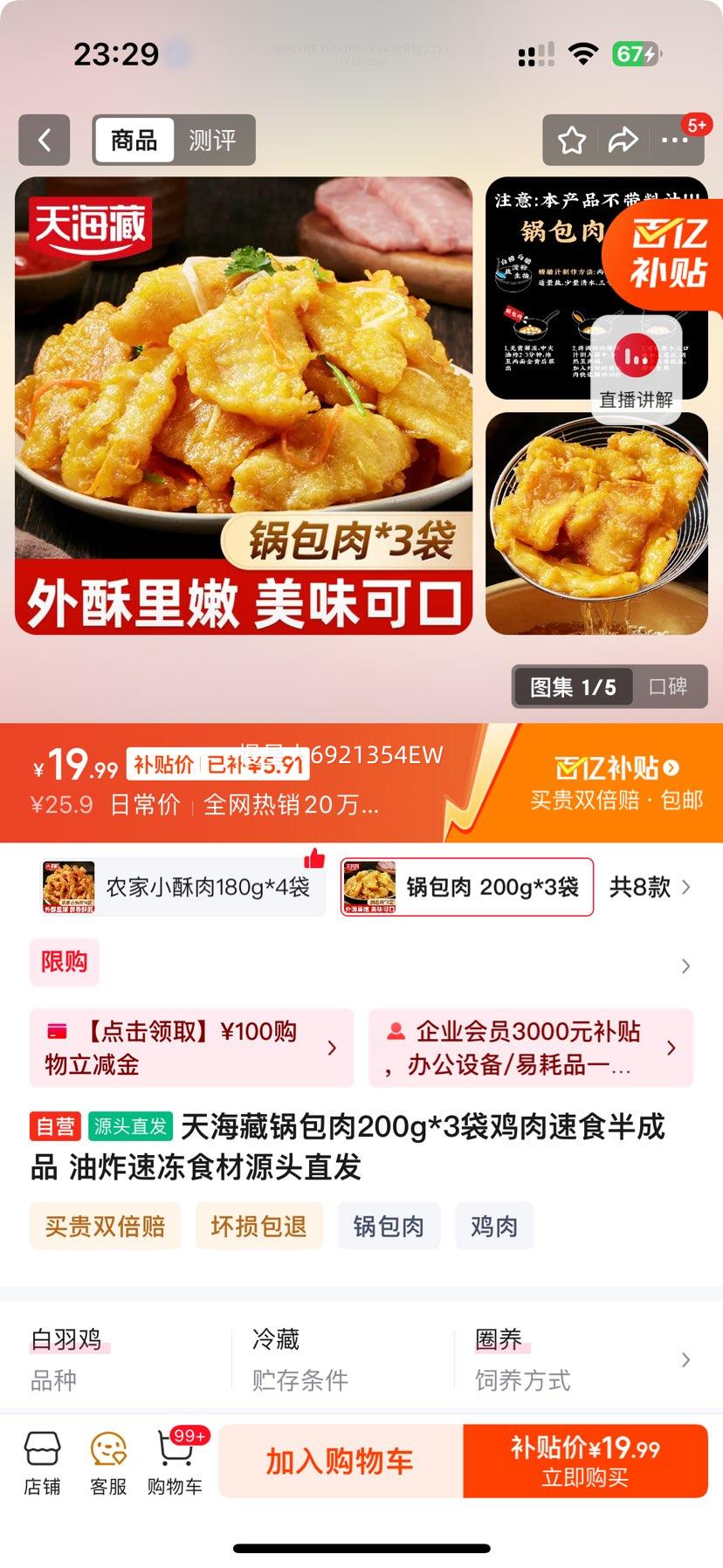Open the share icon
723x1568 pixels.
pyautogui.click(x=625, y=140)
